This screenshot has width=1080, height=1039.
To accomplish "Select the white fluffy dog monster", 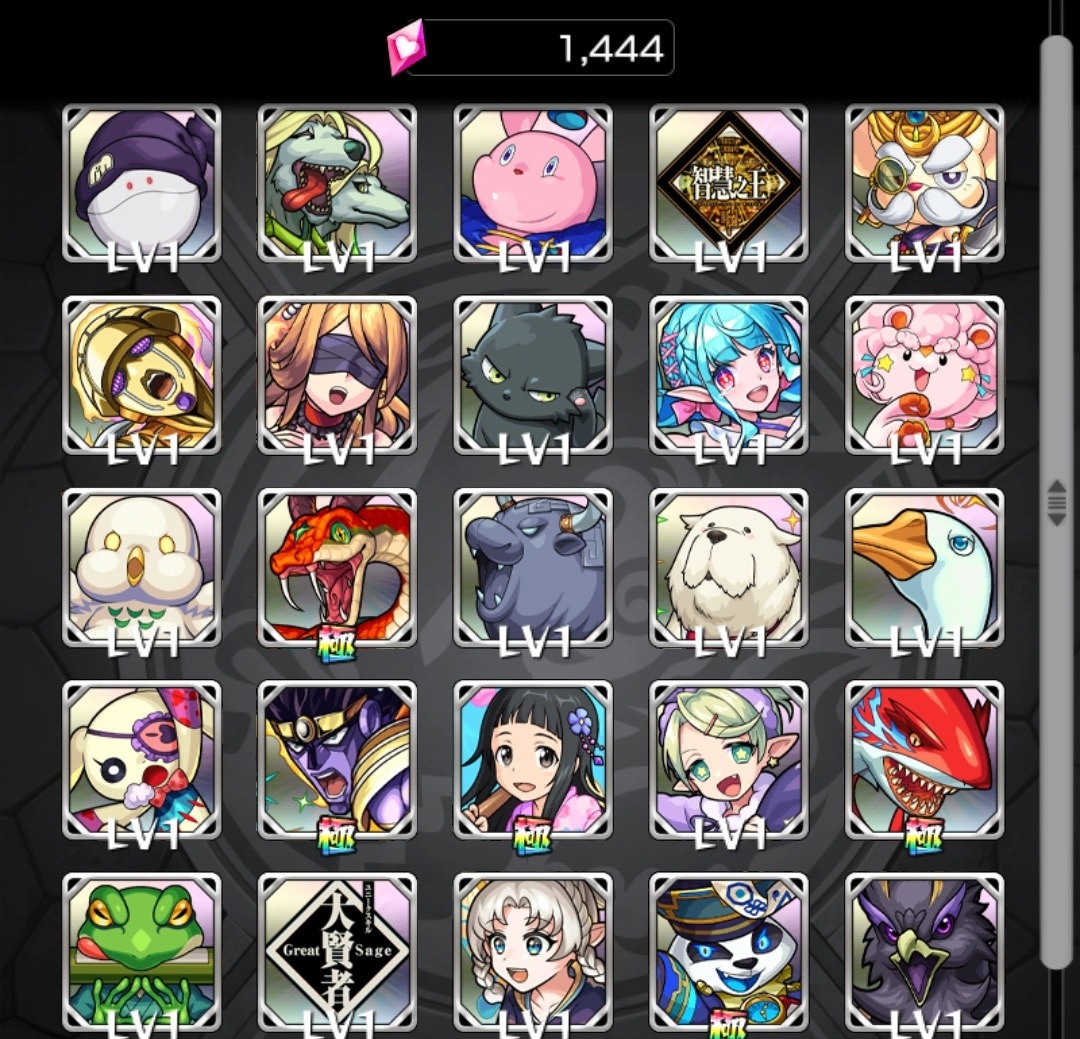I will pos(729,567).
